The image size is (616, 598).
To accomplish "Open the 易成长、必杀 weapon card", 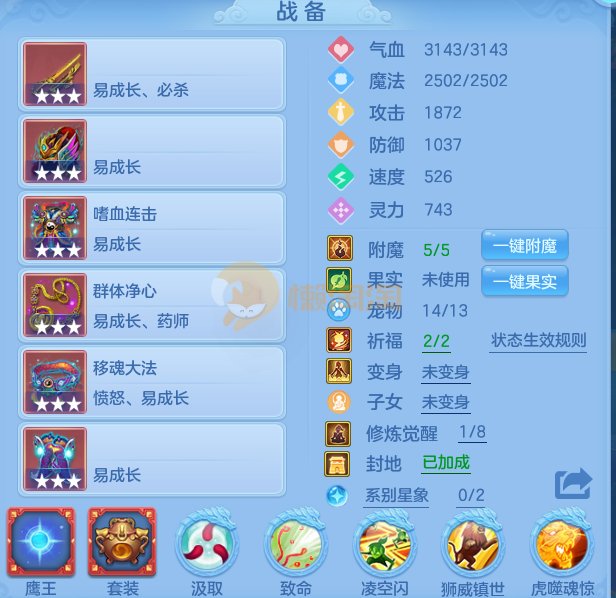I will 153,73.
